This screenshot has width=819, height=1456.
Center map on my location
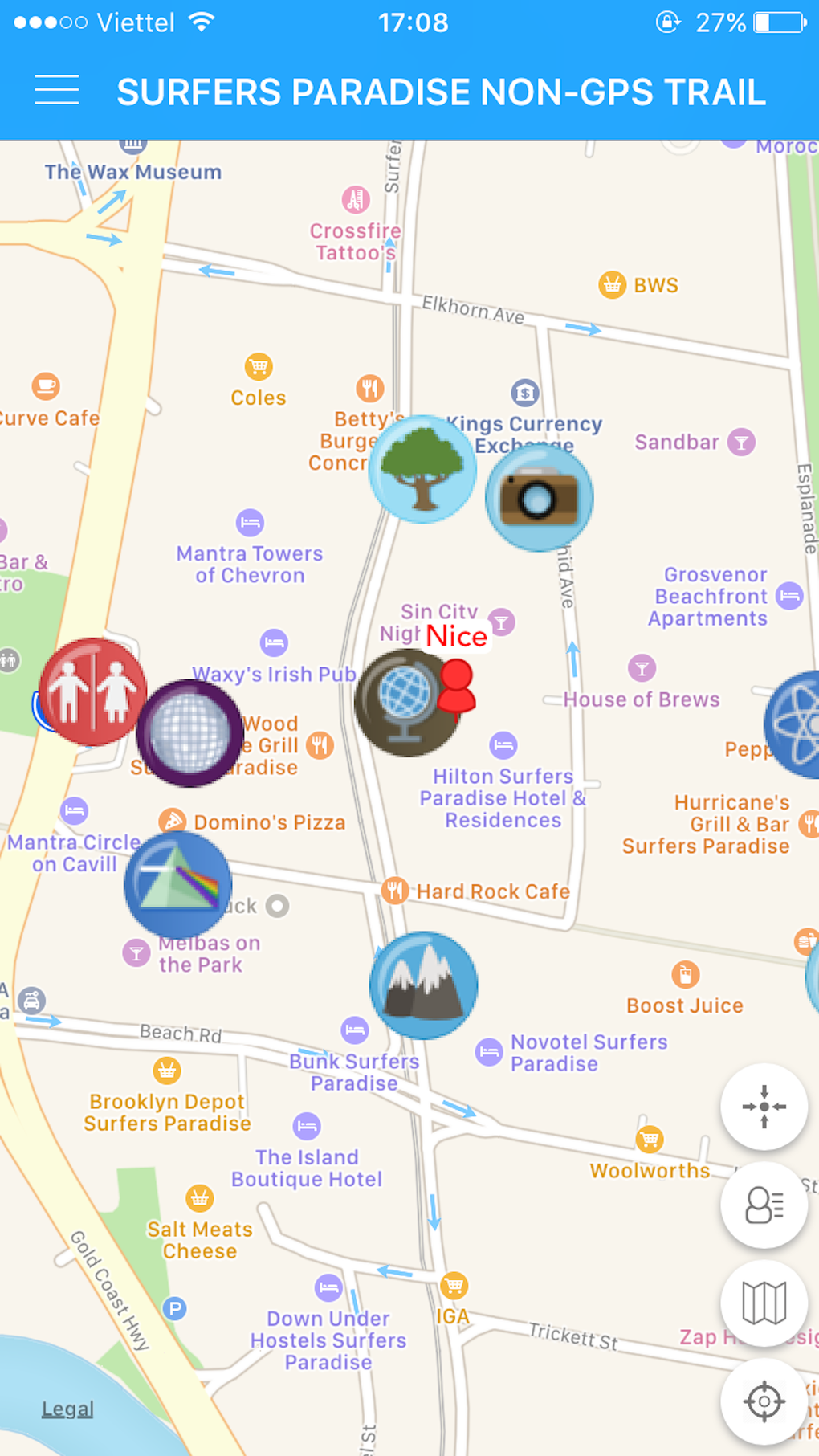764,1401
